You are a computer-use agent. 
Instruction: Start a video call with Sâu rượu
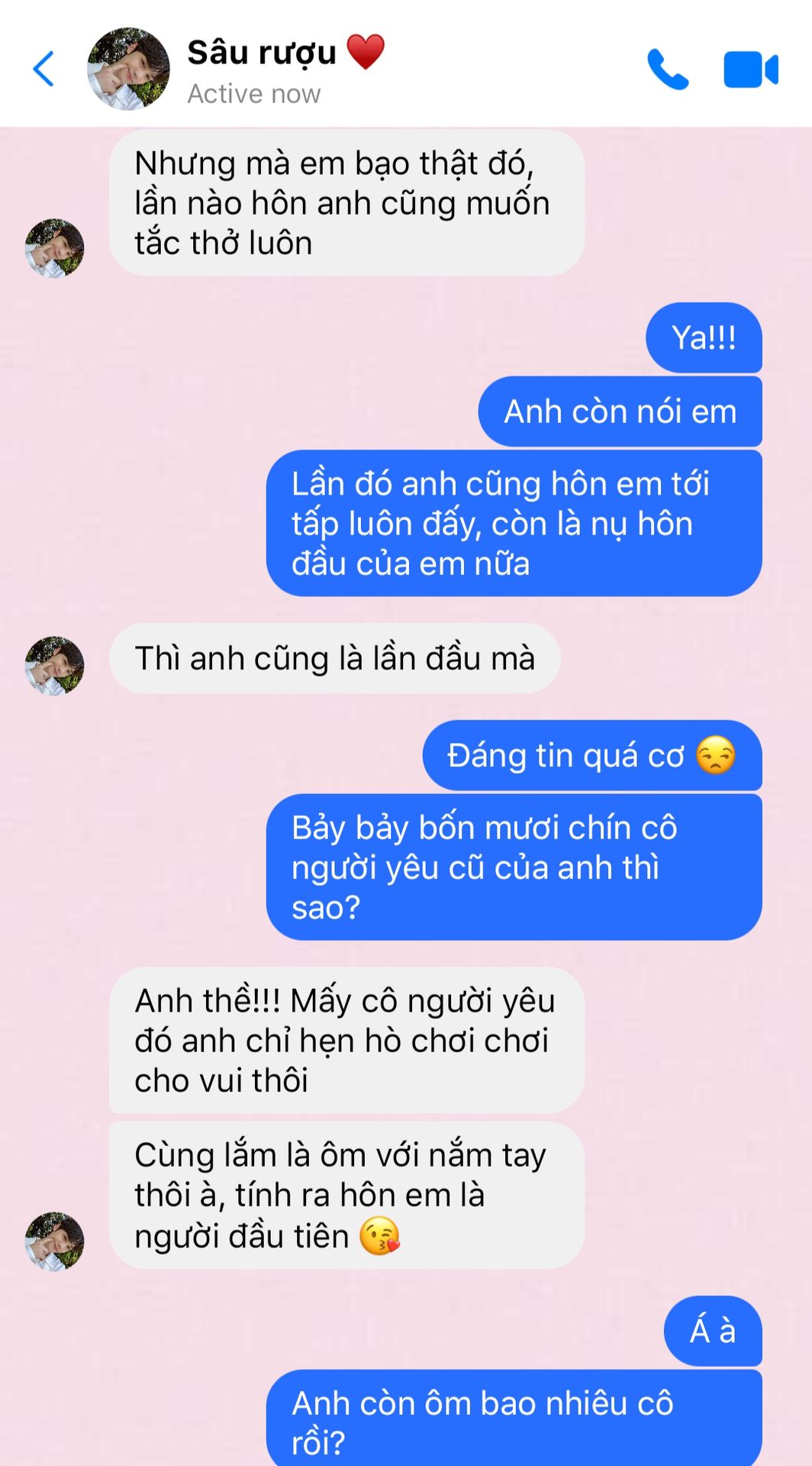point(750,69)
